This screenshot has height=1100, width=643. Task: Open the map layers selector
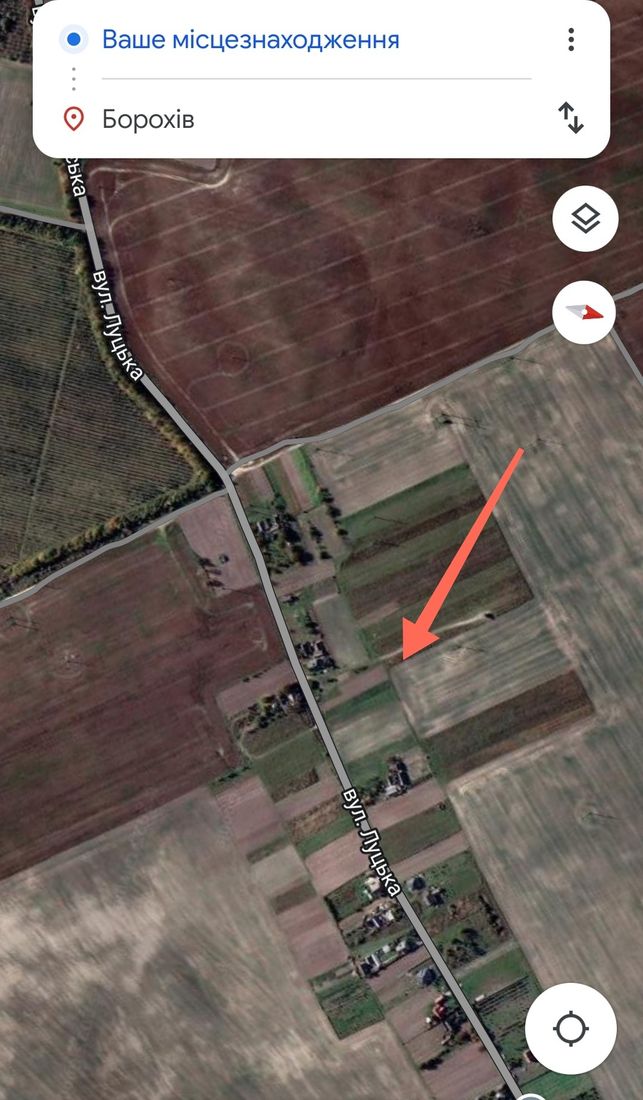585,219
